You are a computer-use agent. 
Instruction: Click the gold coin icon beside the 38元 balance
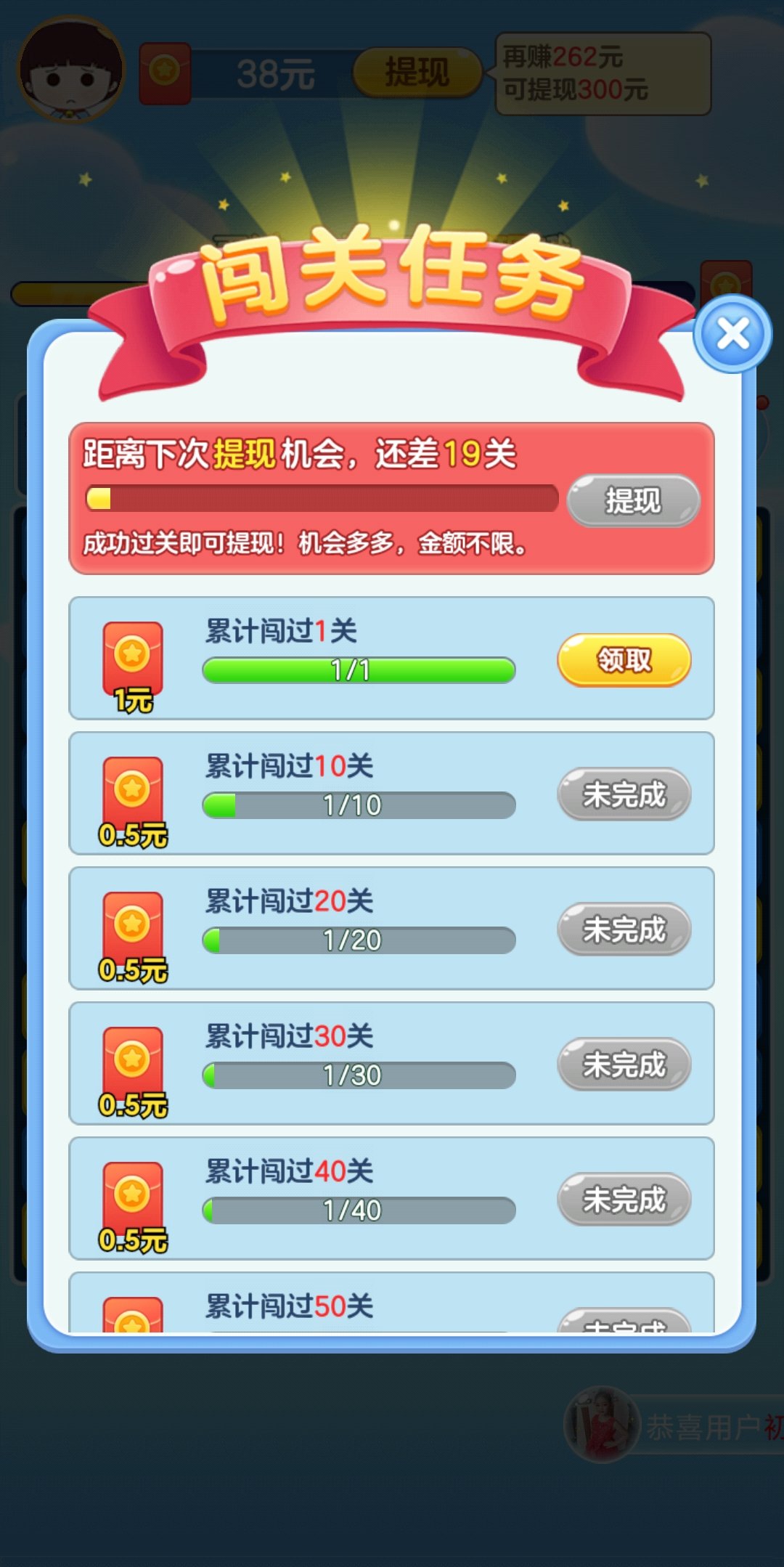tap(166, 70)
